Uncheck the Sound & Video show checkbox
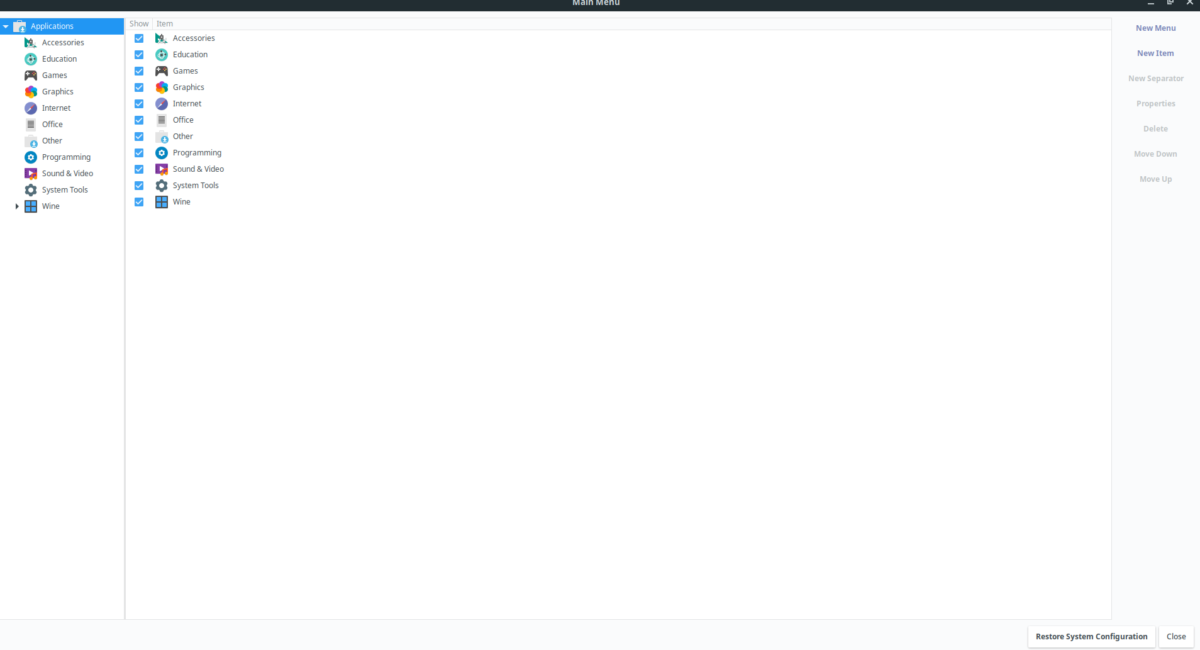The width and height of the screenshot is (1200, 650). point(139,169)
